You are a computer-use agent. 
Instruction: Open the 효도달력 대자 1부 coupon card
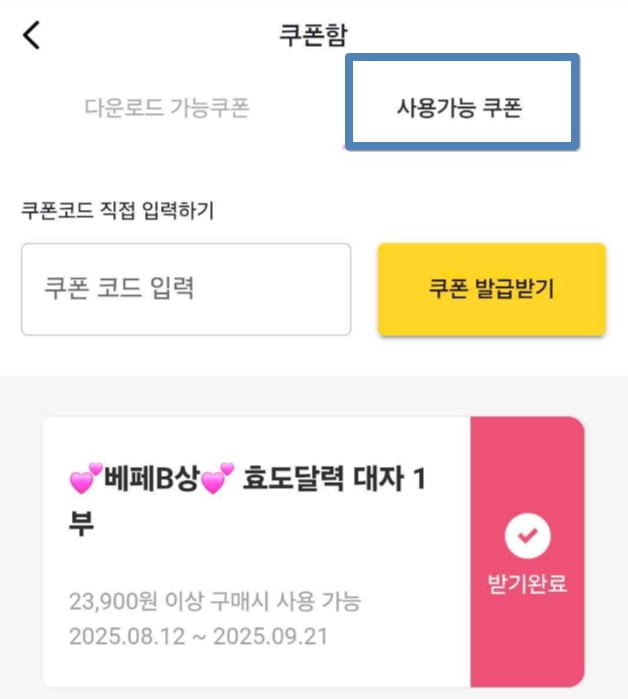click(x=256, y=550)
